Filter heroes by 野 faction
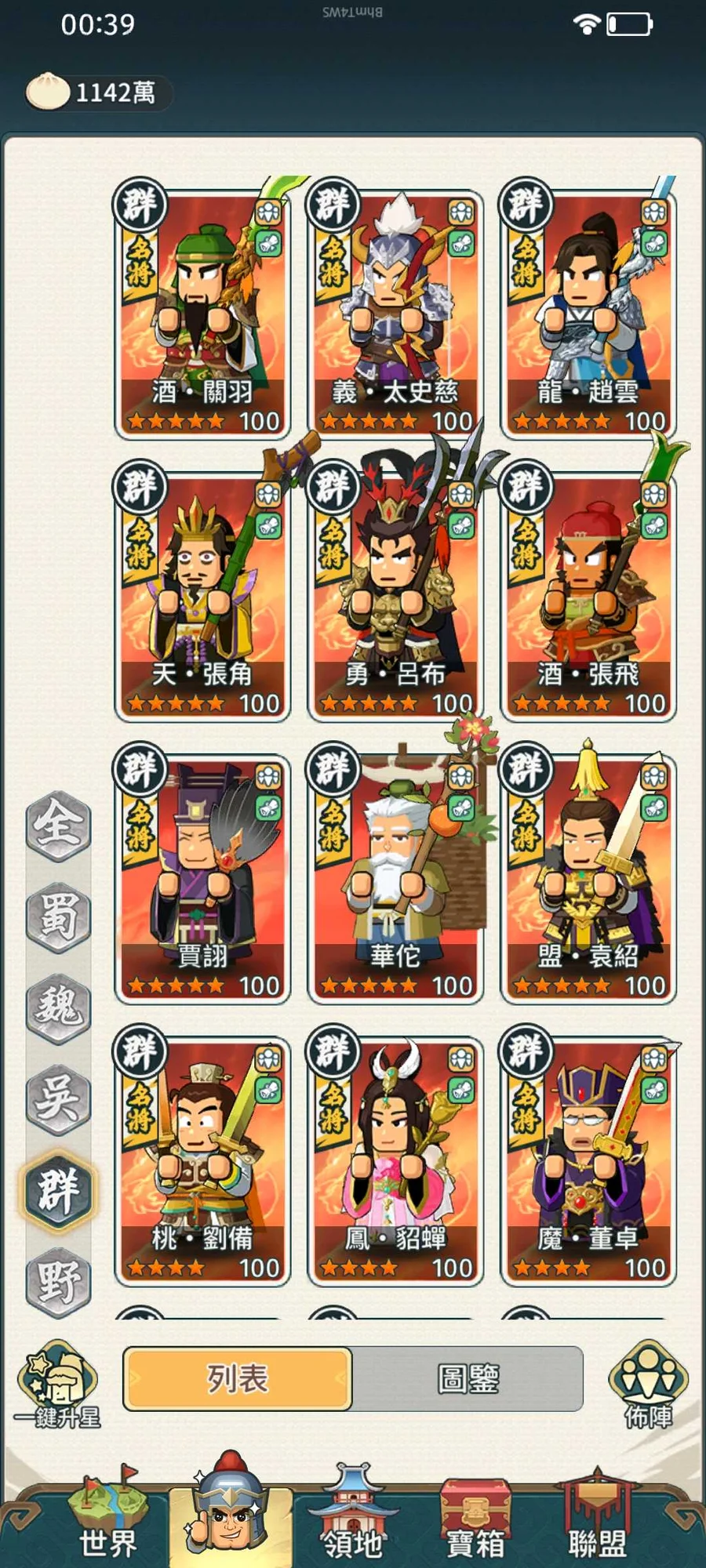The width and height of the screenshot is (706, 1568). 59,1282
